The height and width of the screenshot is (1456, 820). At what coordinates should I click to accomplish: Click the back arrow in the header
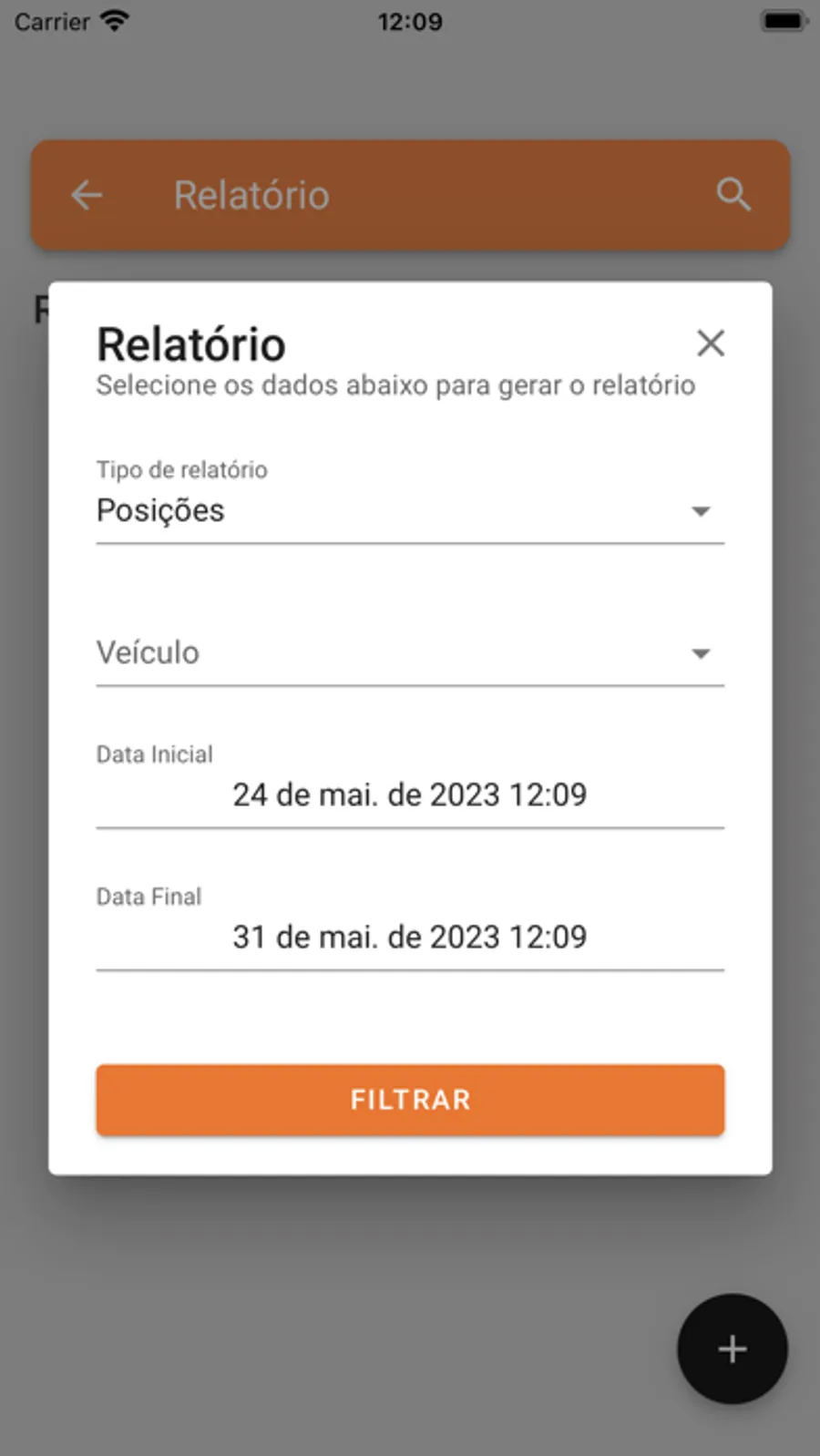87,195
